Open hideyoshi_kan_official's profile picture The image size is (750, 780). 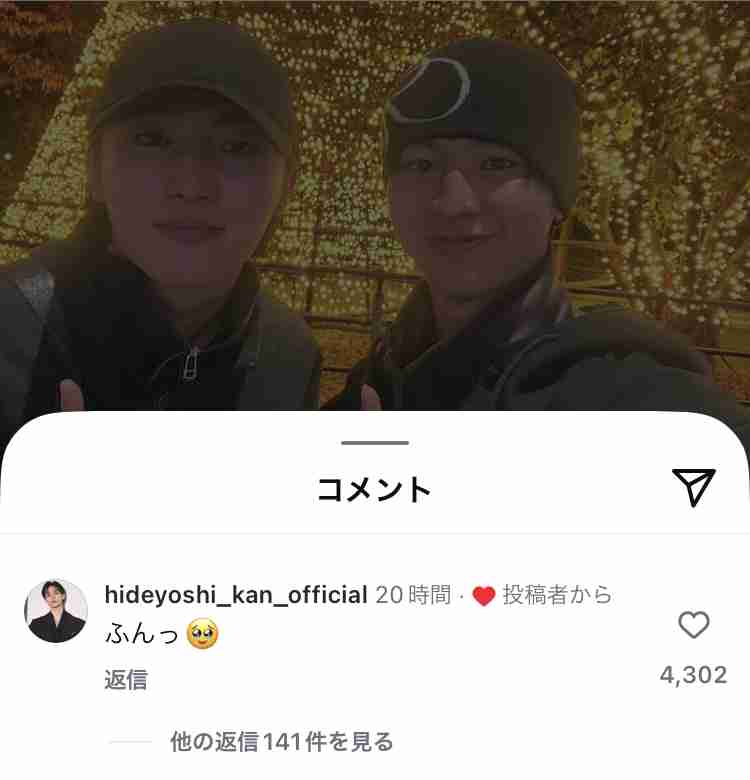click(x=55, y=611)
